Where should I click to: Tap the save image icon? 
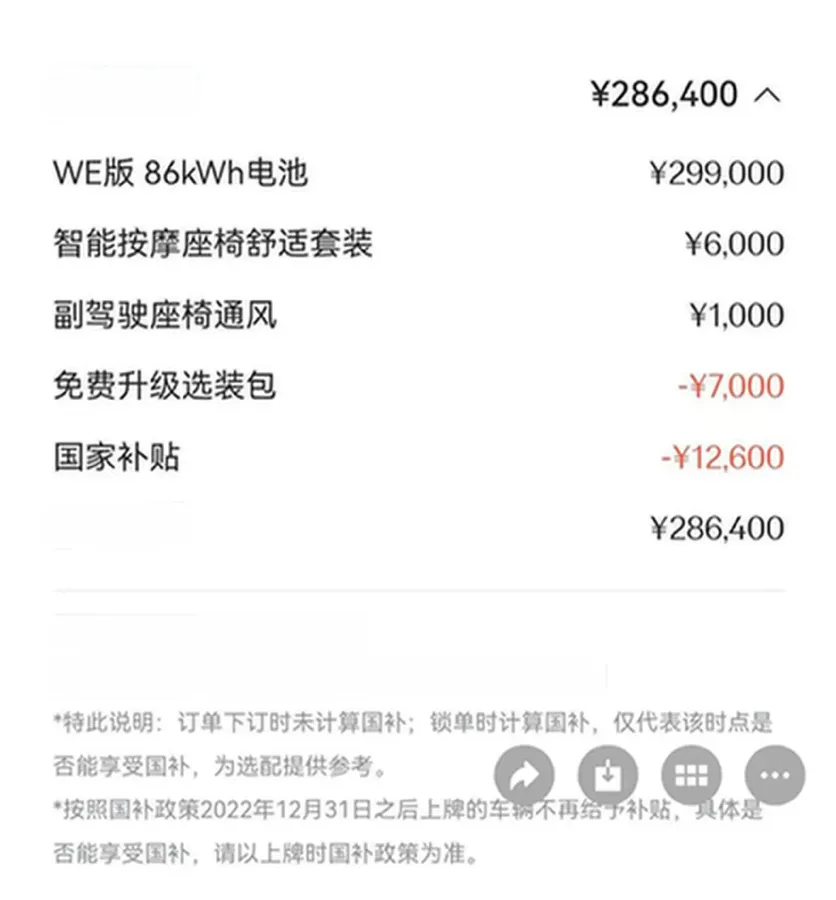(x=605, y=775)
